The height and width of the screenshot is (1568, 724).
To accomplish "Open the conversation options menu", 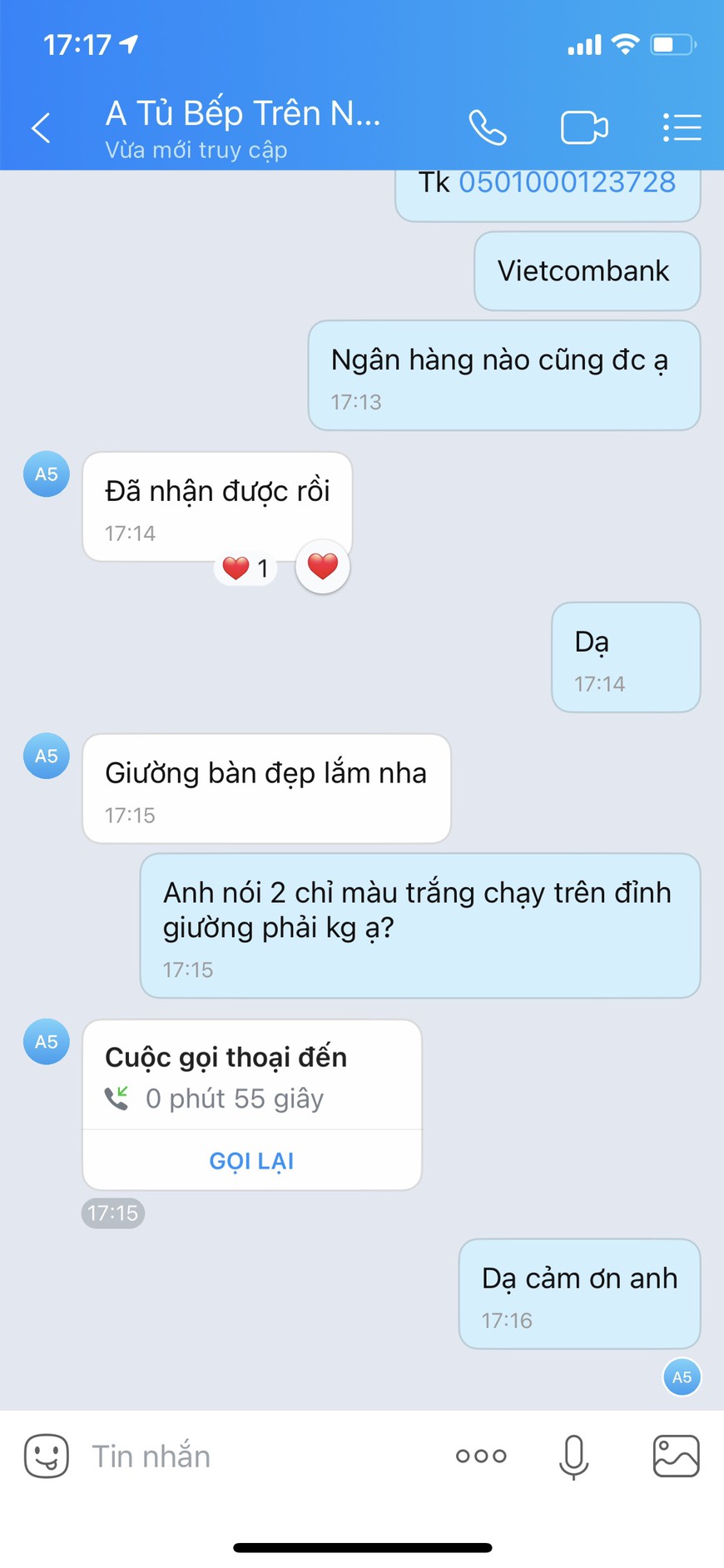I will coord(682,127).
